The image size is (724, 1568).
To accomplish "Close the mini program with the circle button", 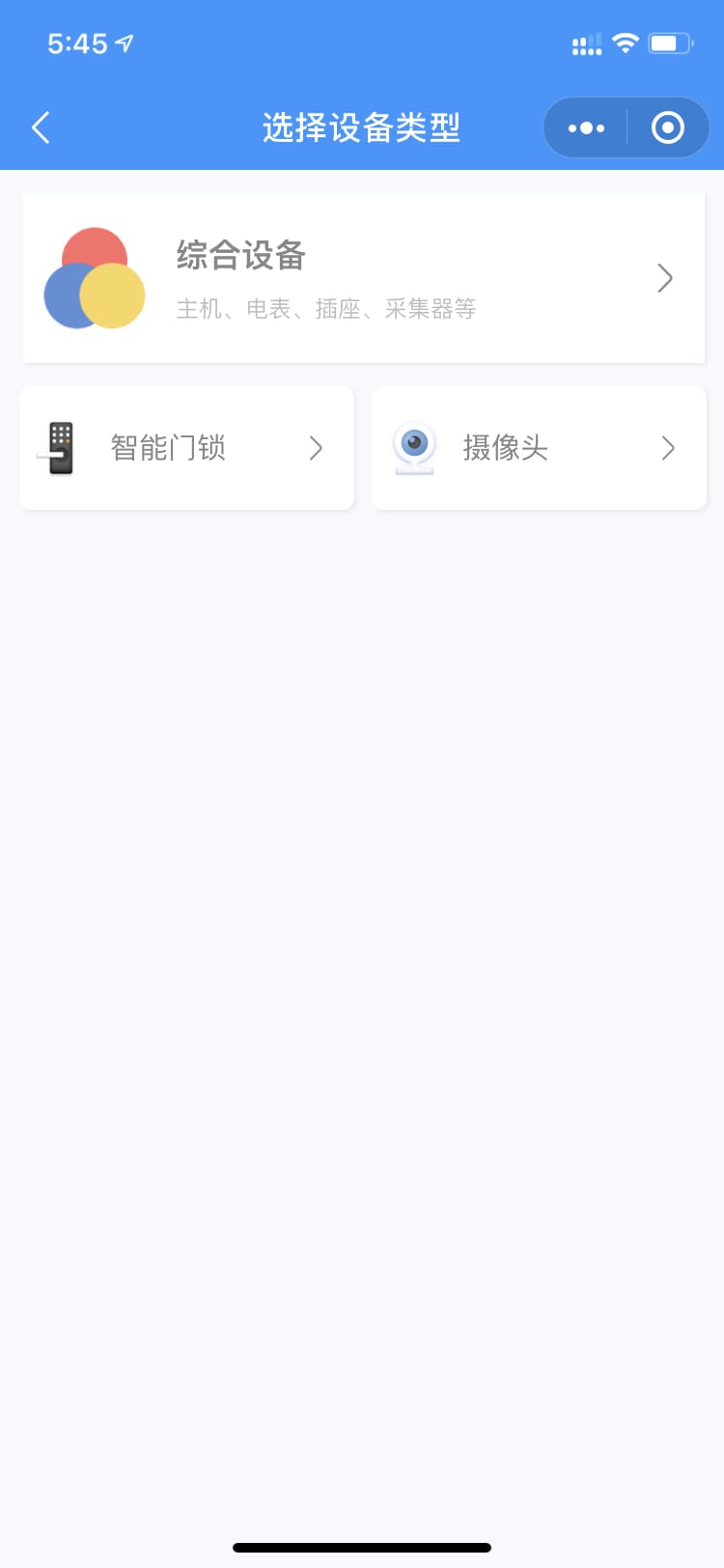I will point(668,127).
